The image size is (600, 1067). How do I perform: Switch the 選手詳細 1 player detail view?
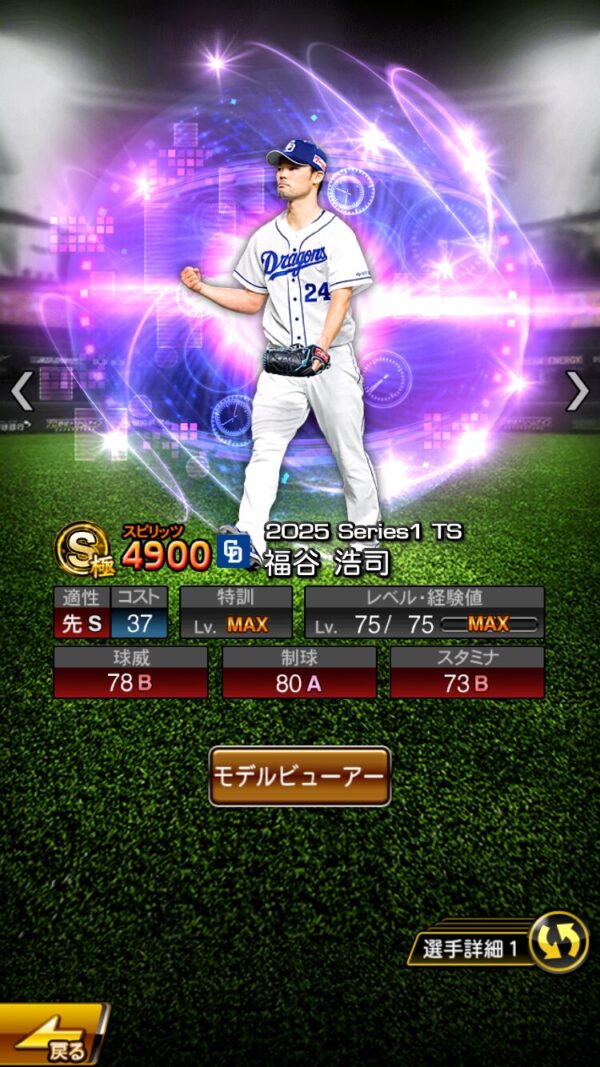(x=558, y=943)
